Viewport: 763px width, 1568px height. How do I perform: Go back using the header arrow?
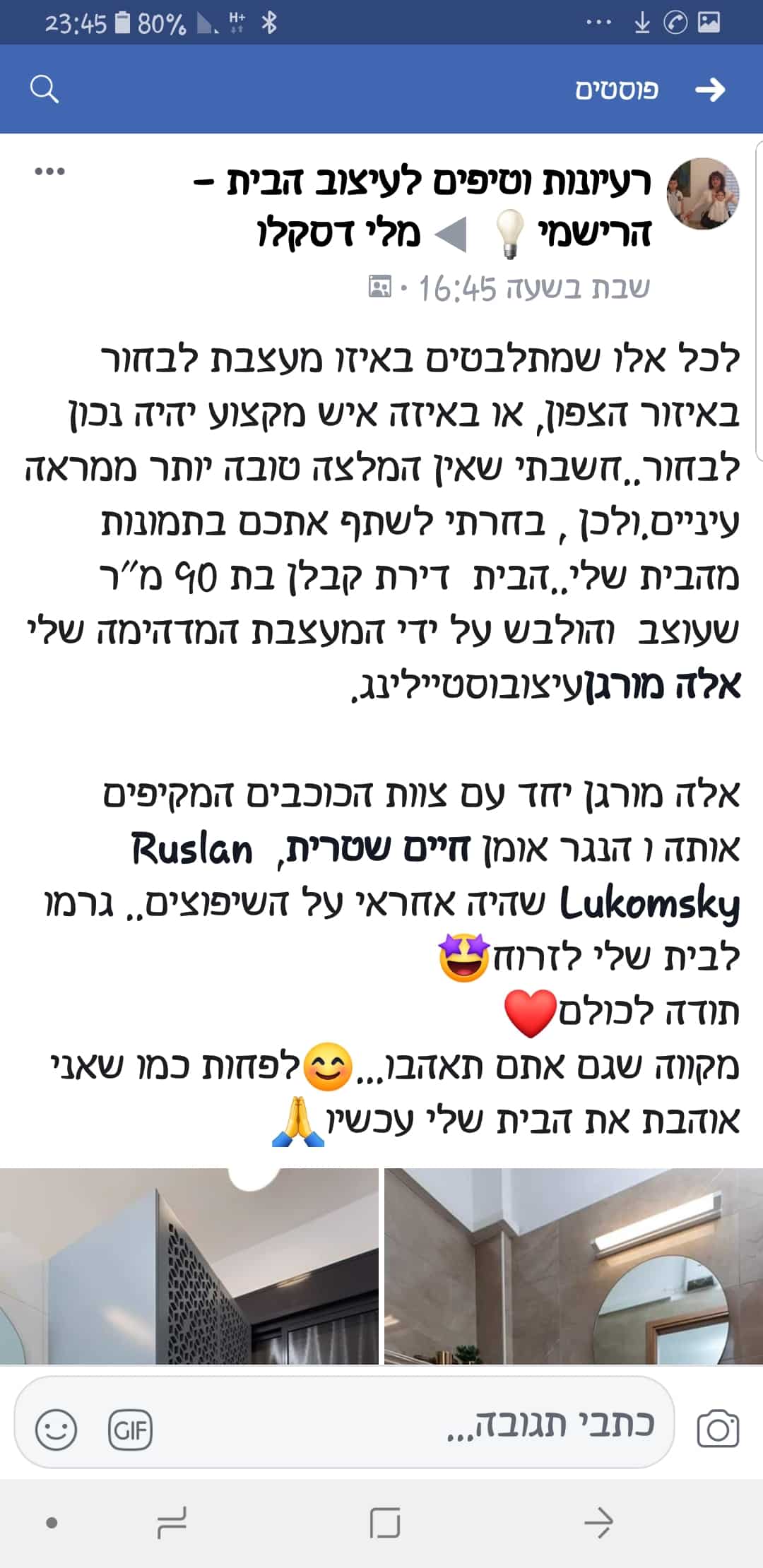pyautogui.click(x=709, y=90)
